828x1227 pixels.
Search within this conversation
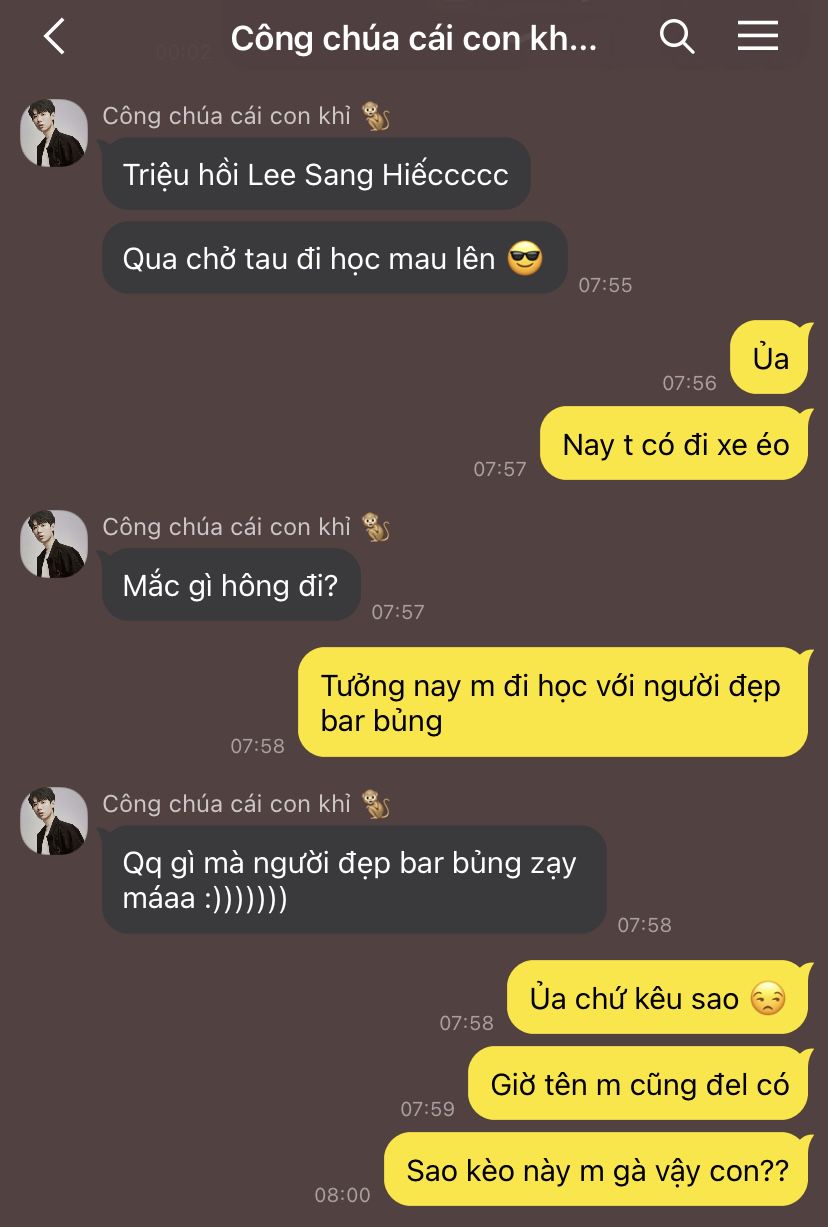(x=677, y=37)
